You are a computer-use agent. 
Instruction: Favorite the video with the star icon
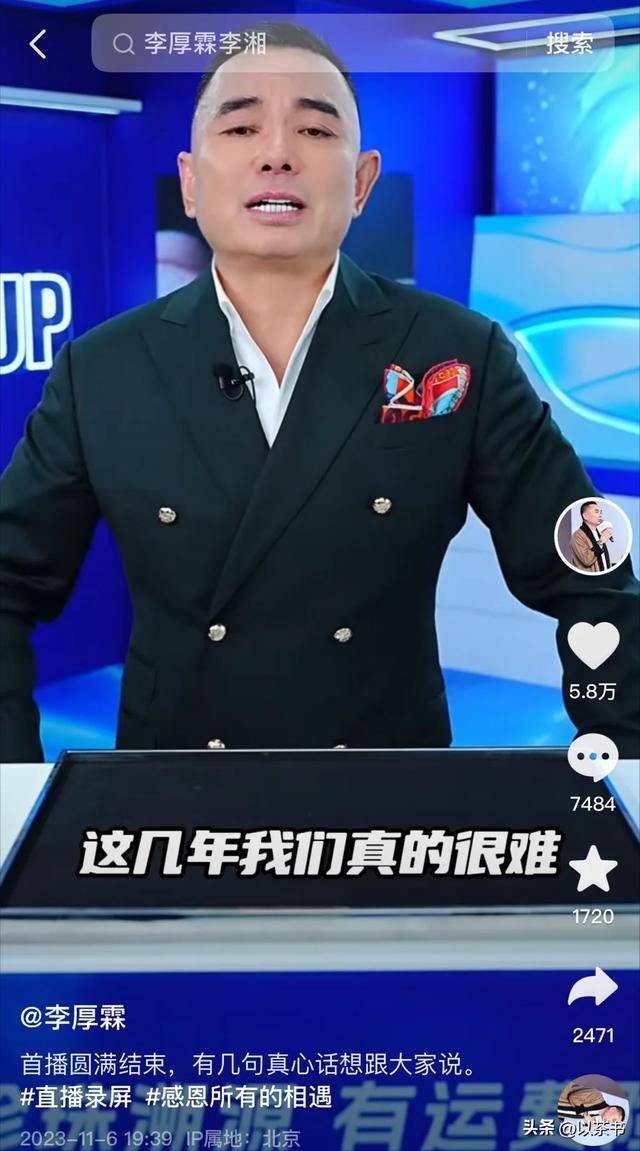tap(593, 870)
